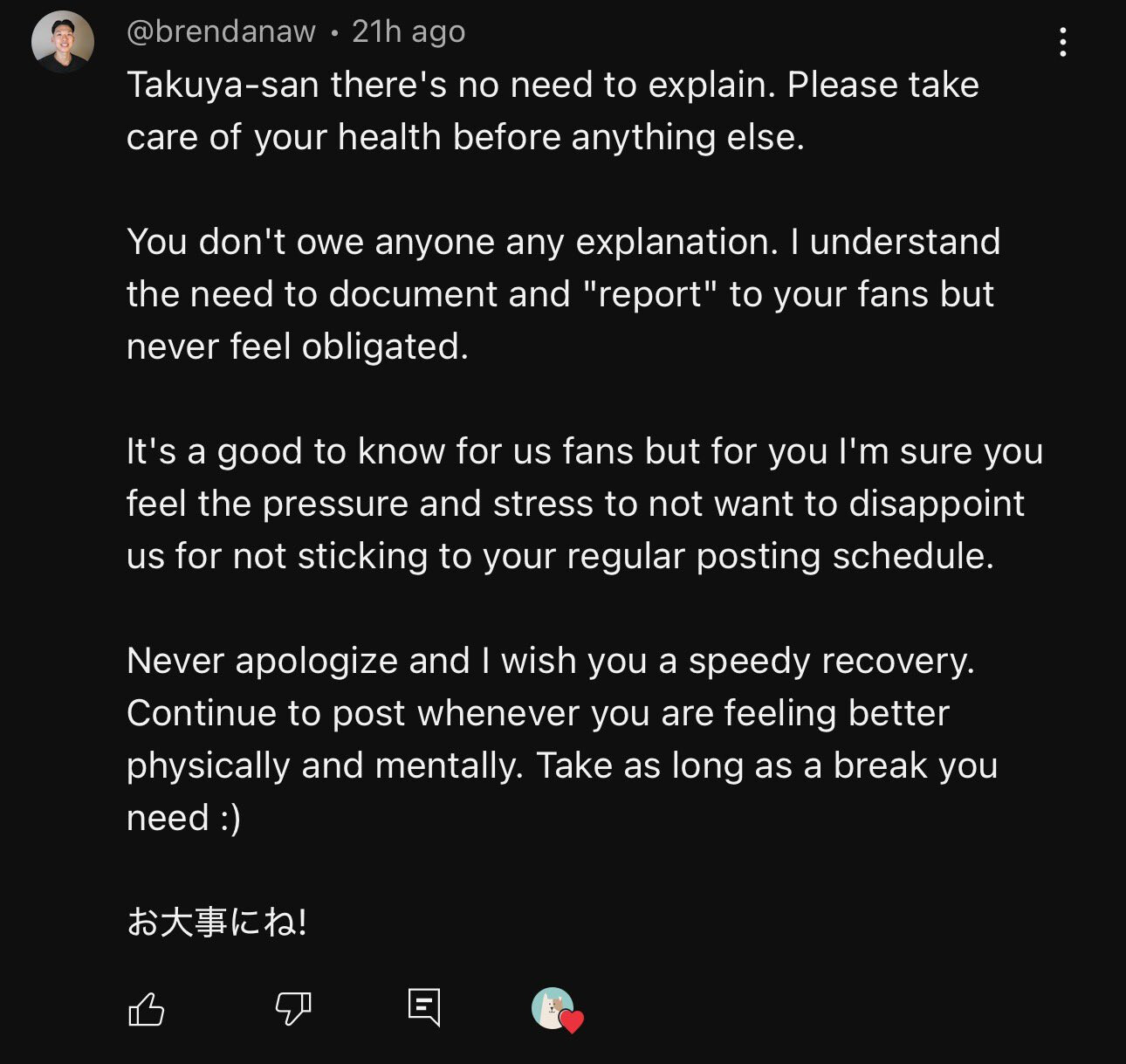
Task: Open brendanaw's profile picture
Action: pos(63,41)
